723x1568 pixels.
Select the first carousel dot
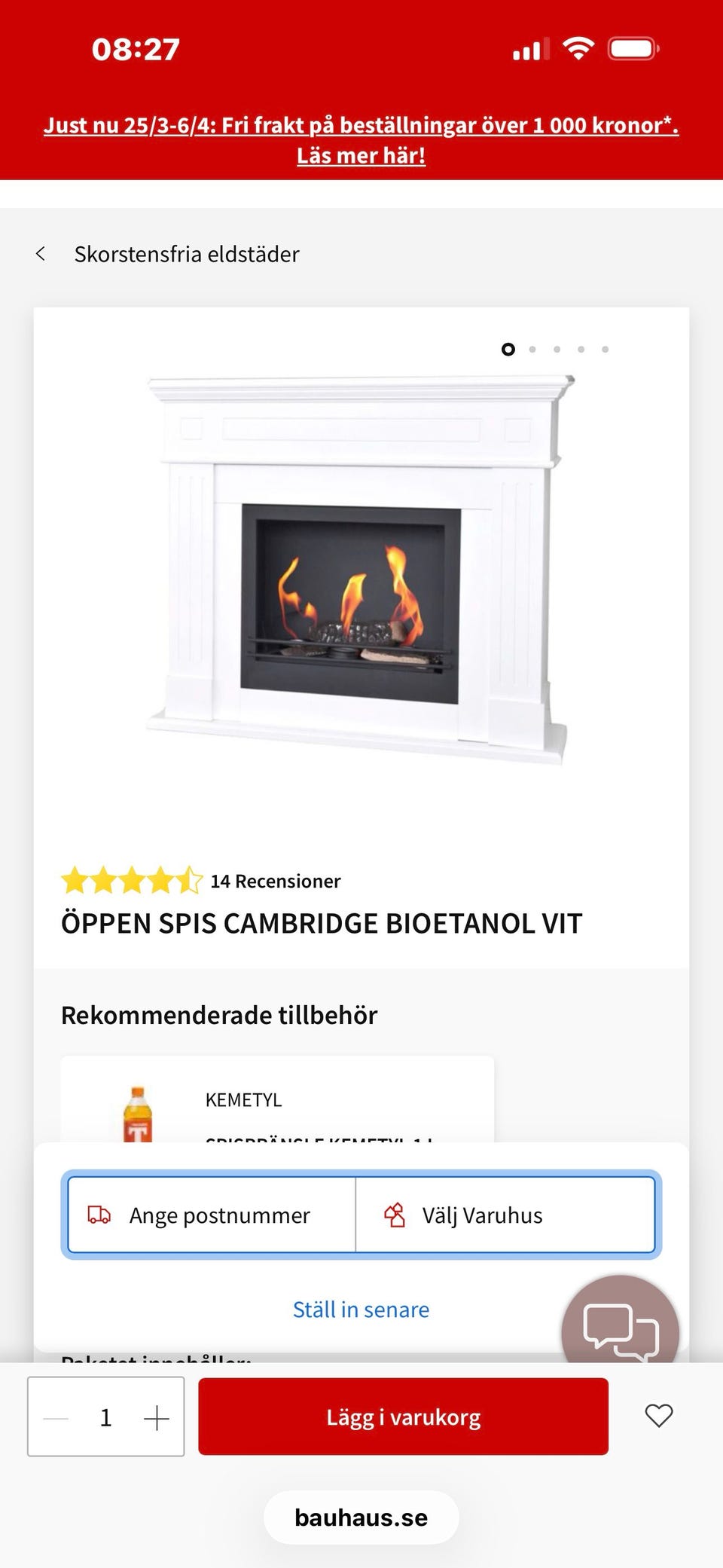508,349
